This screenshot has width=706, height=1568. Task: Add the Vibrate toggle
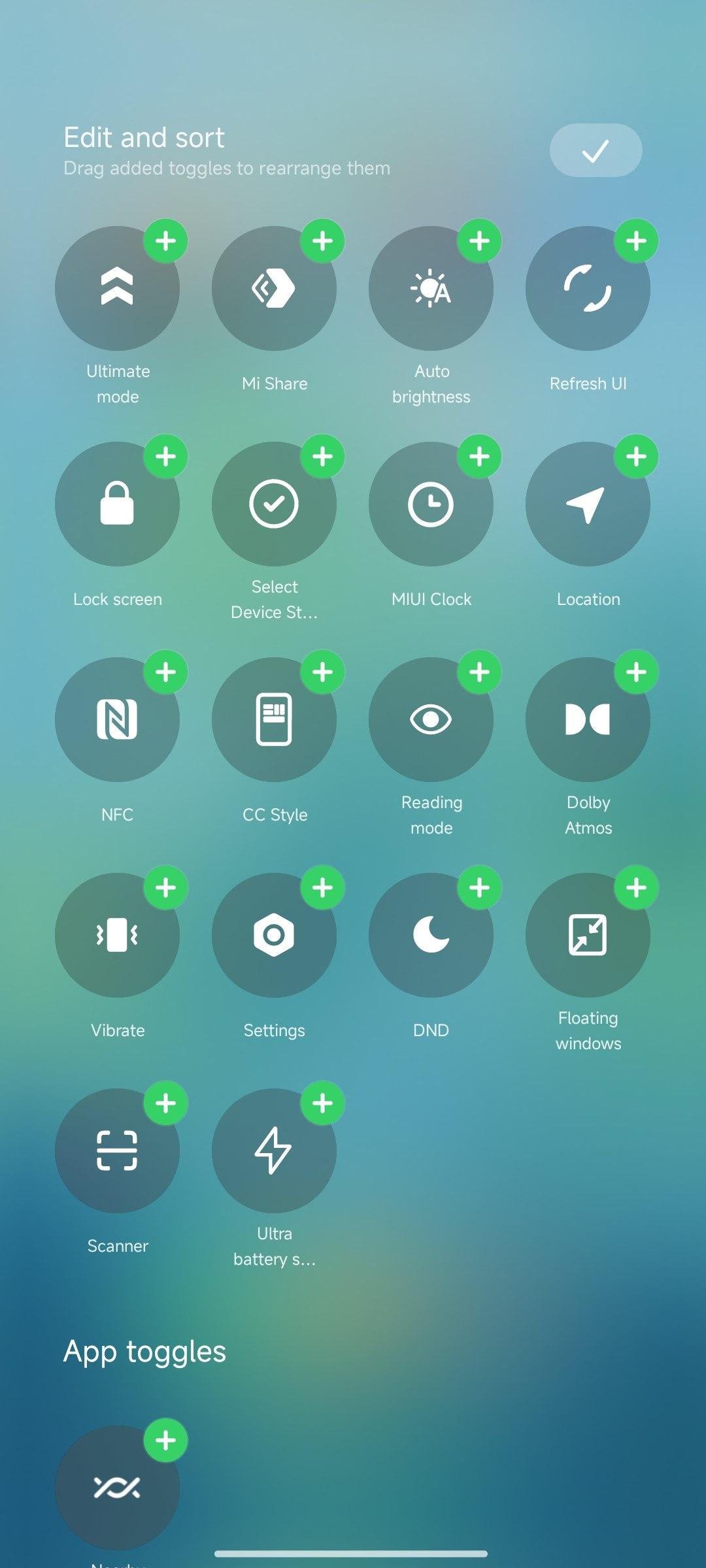165,888
